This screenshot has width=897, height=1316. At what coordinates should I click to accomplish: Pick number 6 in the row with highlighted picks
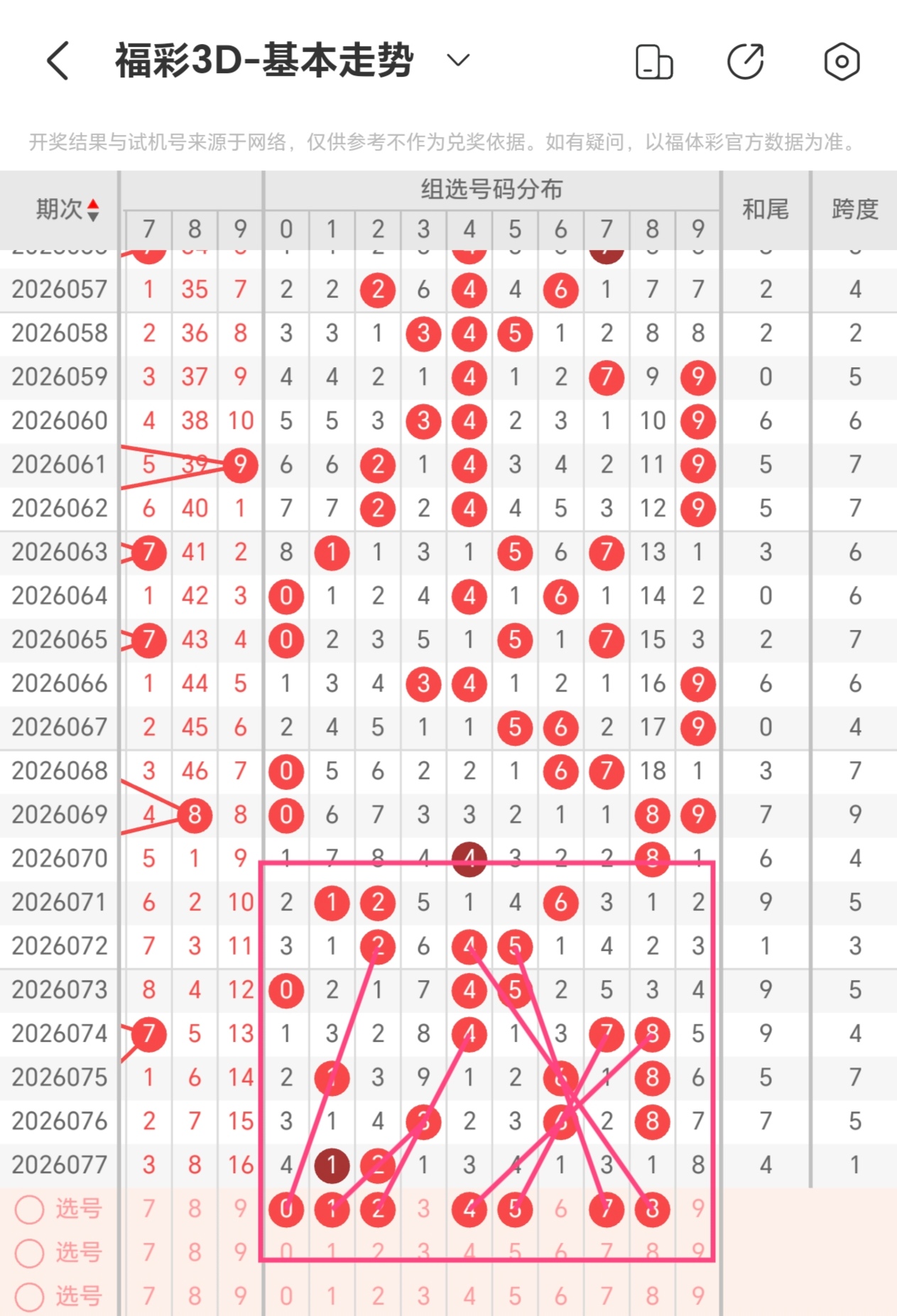(x=561, y=1209)
